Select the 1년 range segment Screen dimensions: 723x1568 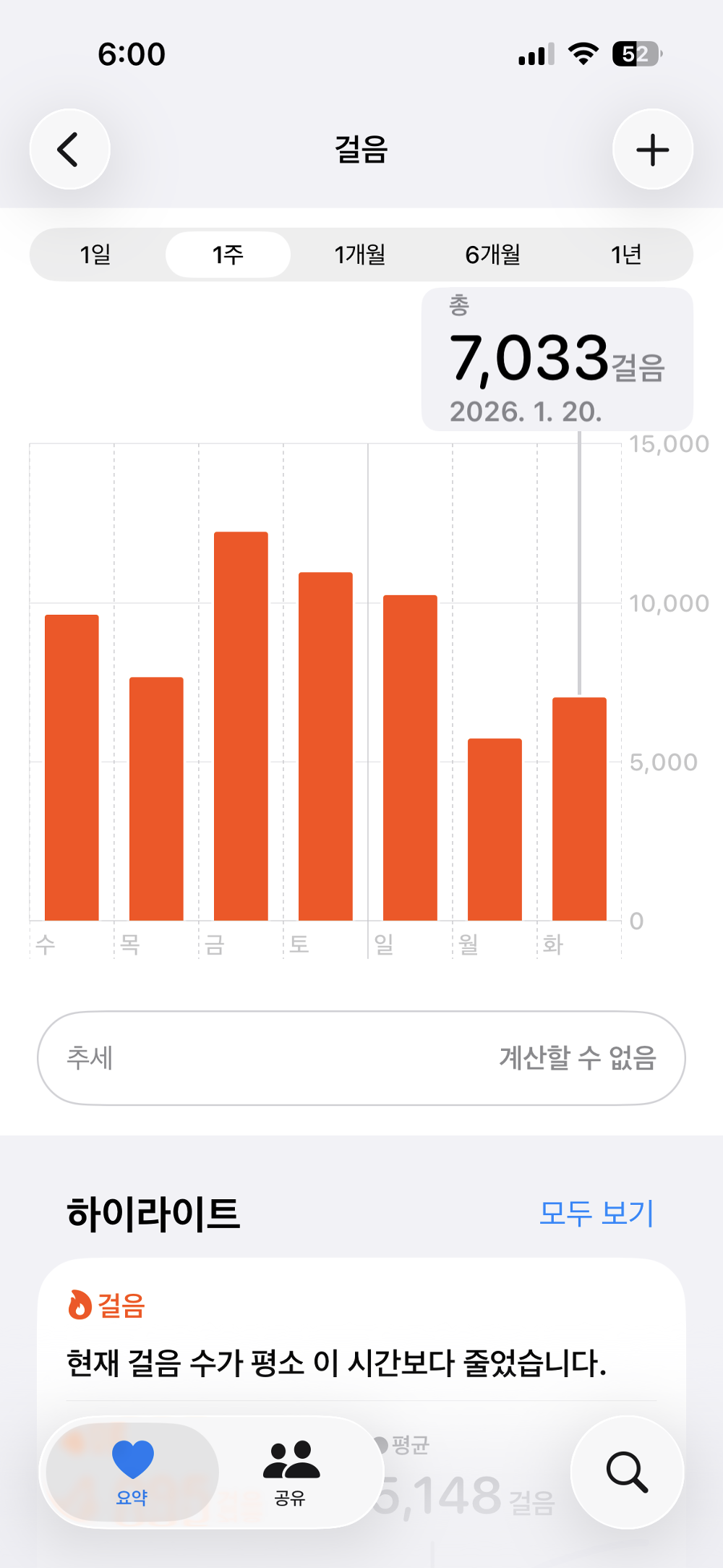(x=626, y=254)
